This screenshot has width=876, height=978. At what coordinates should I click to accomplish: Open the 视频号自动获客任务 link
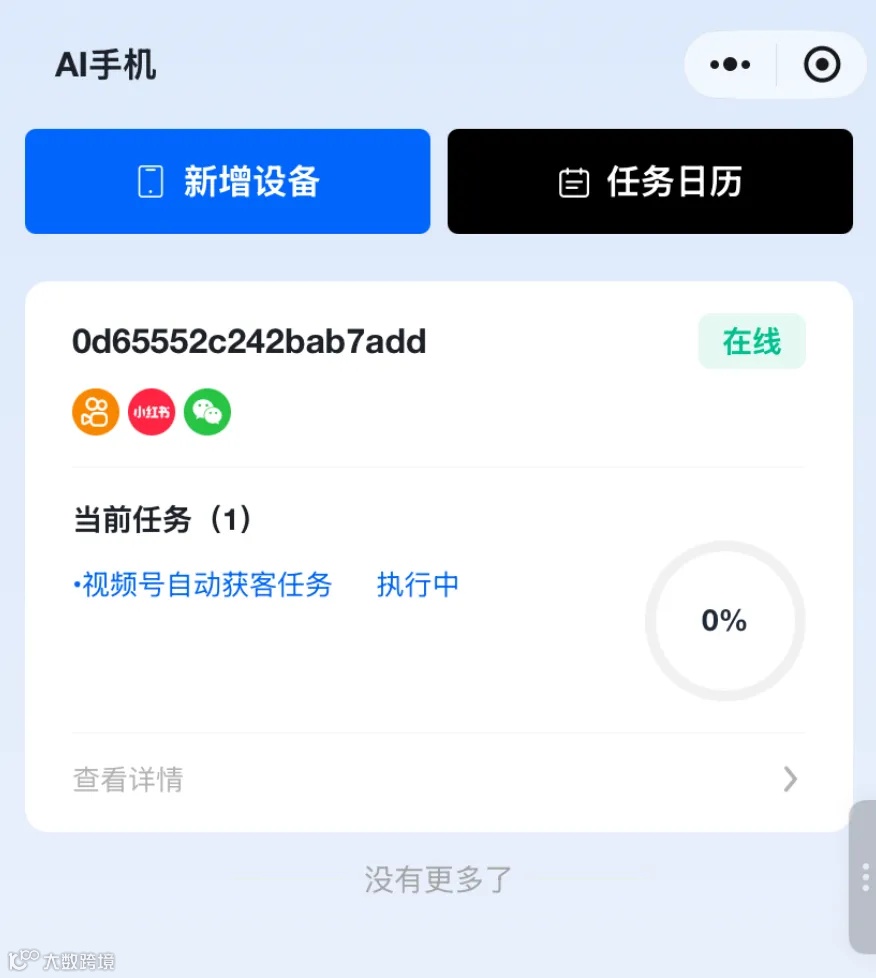tap(203, 585)
